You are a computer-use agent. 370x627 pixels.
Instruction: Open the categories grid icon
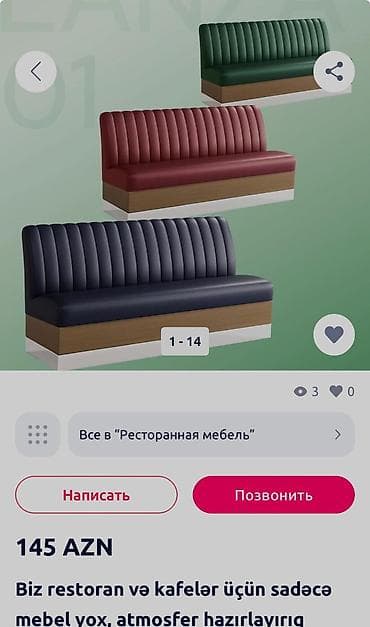(x=38, y=435)
